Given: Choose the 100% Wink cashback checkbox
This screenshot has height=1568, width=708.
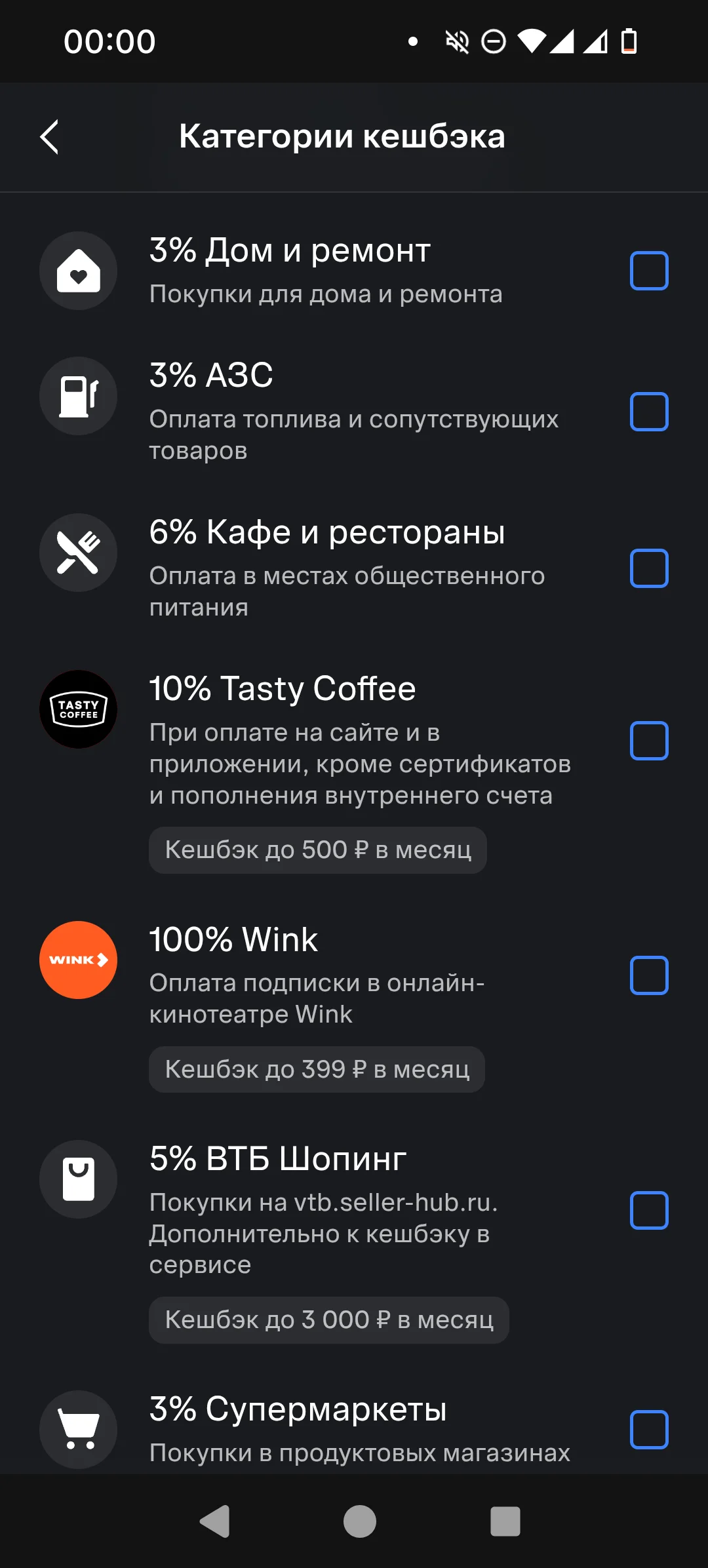Looking at the screenshot, I should click(x=649, y=975).
